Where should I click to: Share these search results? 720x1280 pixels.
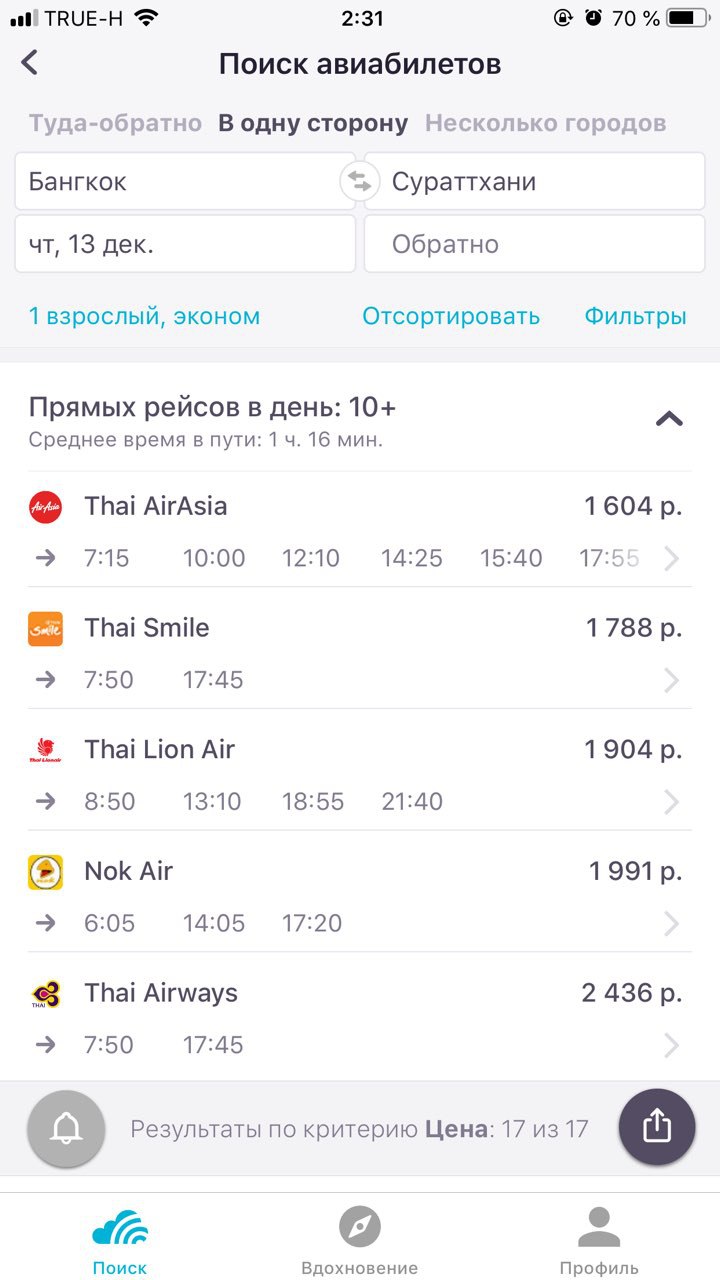[657, 1127]
